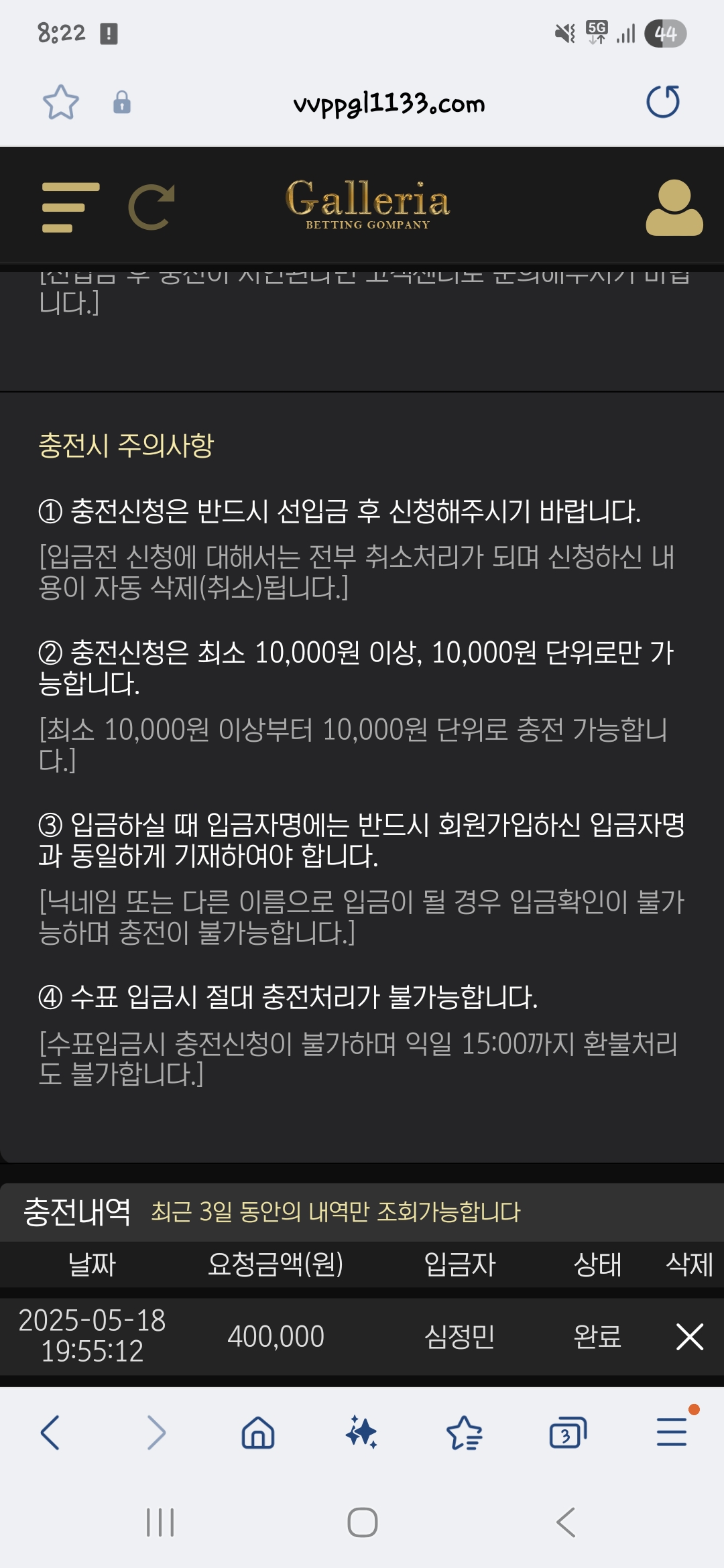The height and width of the screenshot is (1568, 724).
Task: Show recent apps from the navigation bar
Action: click(x=160, y=1522)
